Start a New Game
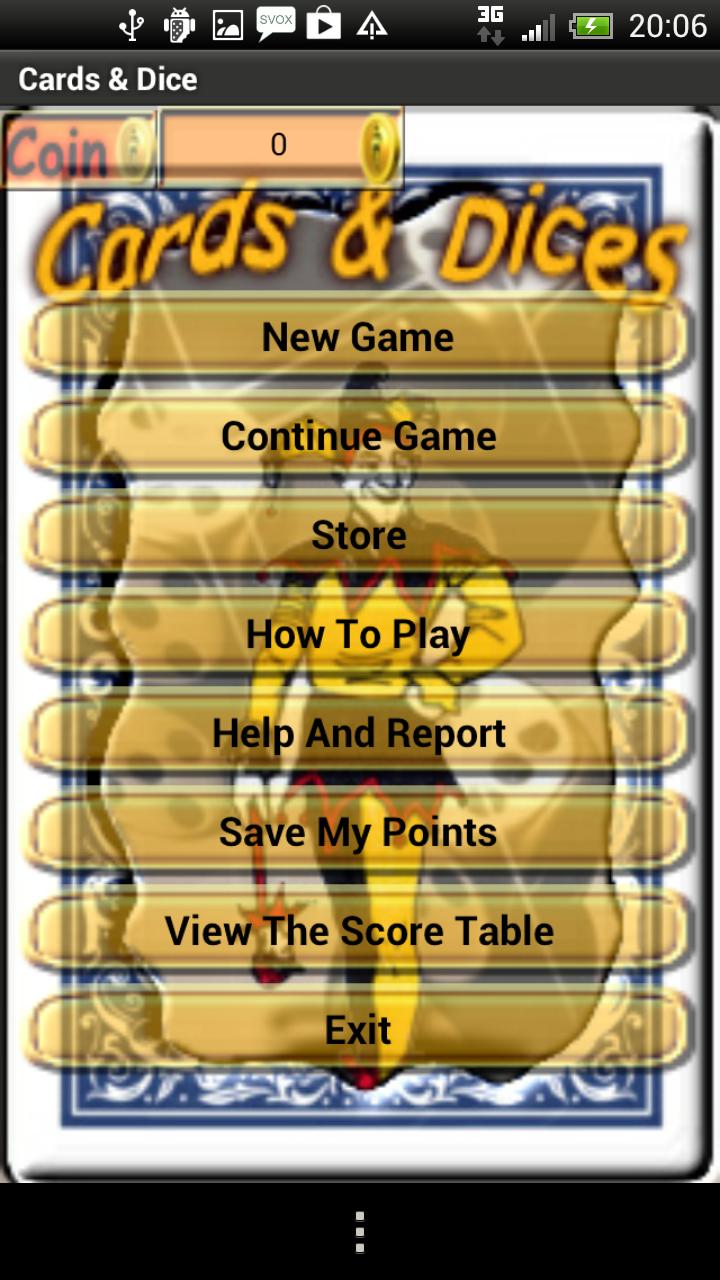 358,337
